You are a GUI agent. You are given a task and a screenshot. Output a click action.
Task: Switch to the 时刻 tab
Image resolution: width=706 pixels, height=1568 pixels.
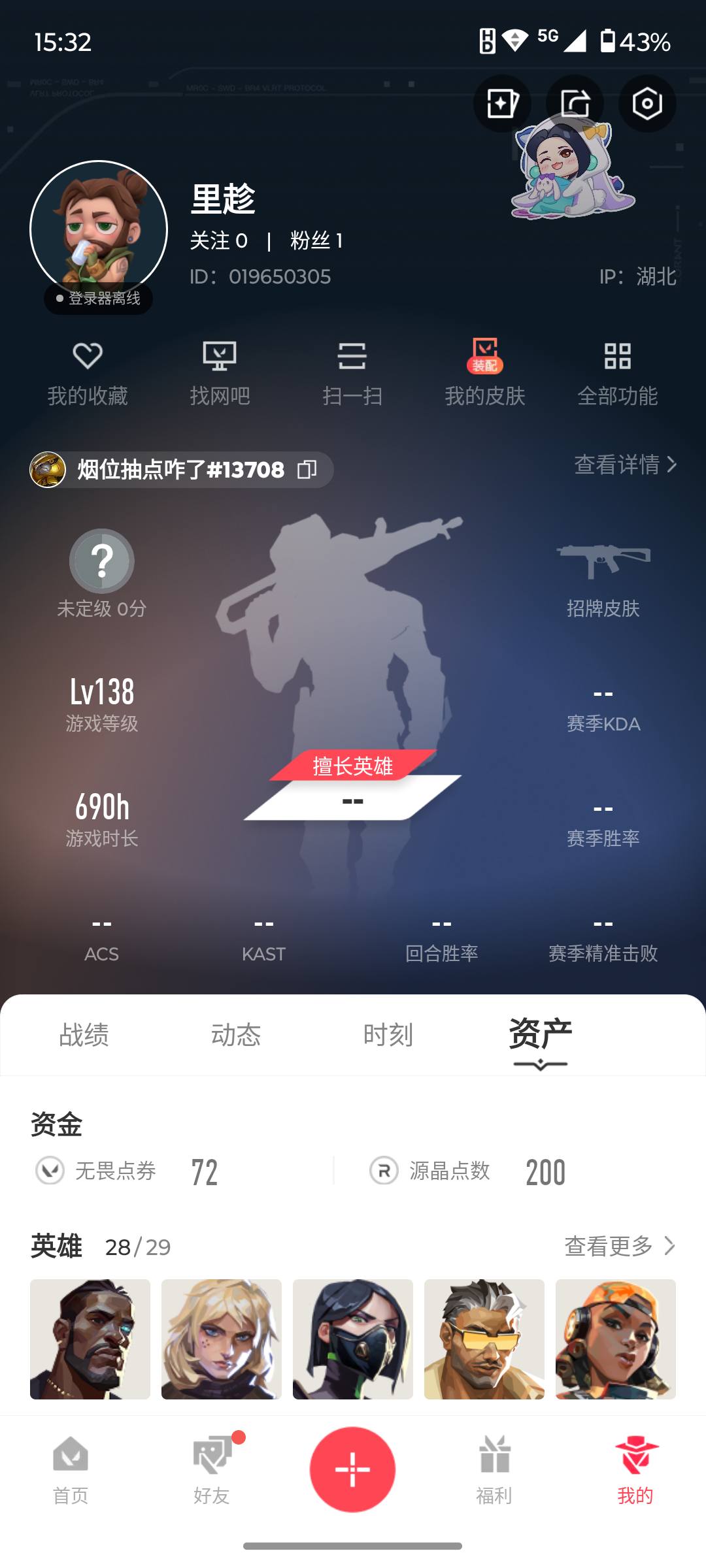click(x=390, y=1034)
